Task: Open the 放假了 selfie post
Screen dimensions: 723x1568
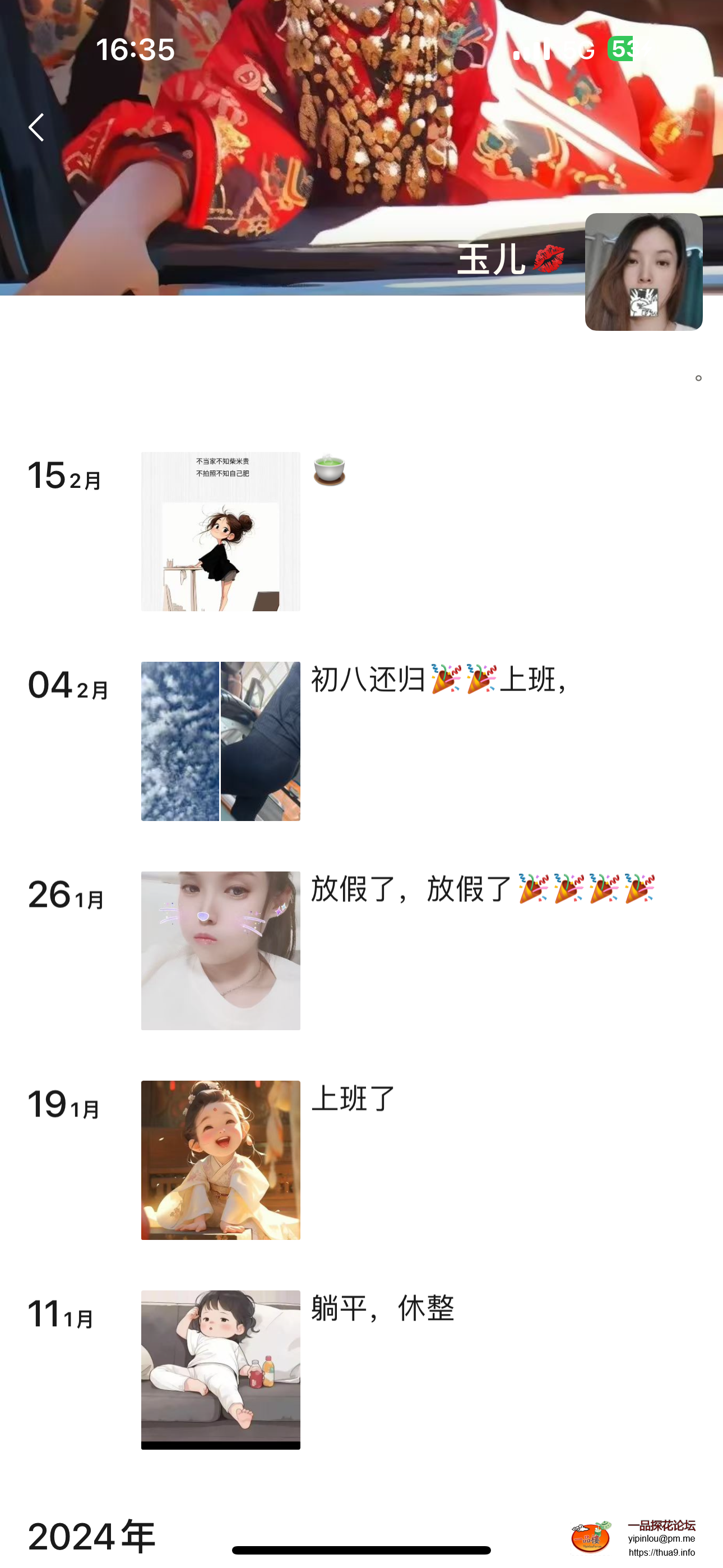Action: tap(220, 950)
